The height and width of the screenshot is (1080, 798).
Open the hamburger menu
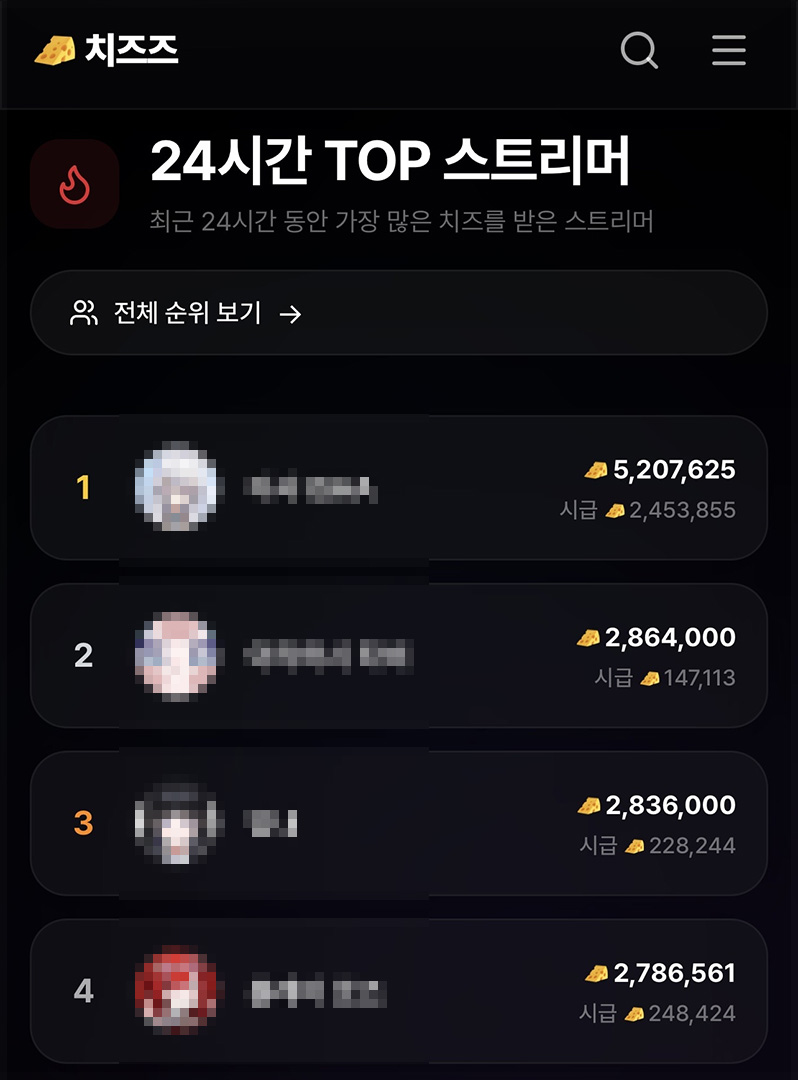(728, 49)
